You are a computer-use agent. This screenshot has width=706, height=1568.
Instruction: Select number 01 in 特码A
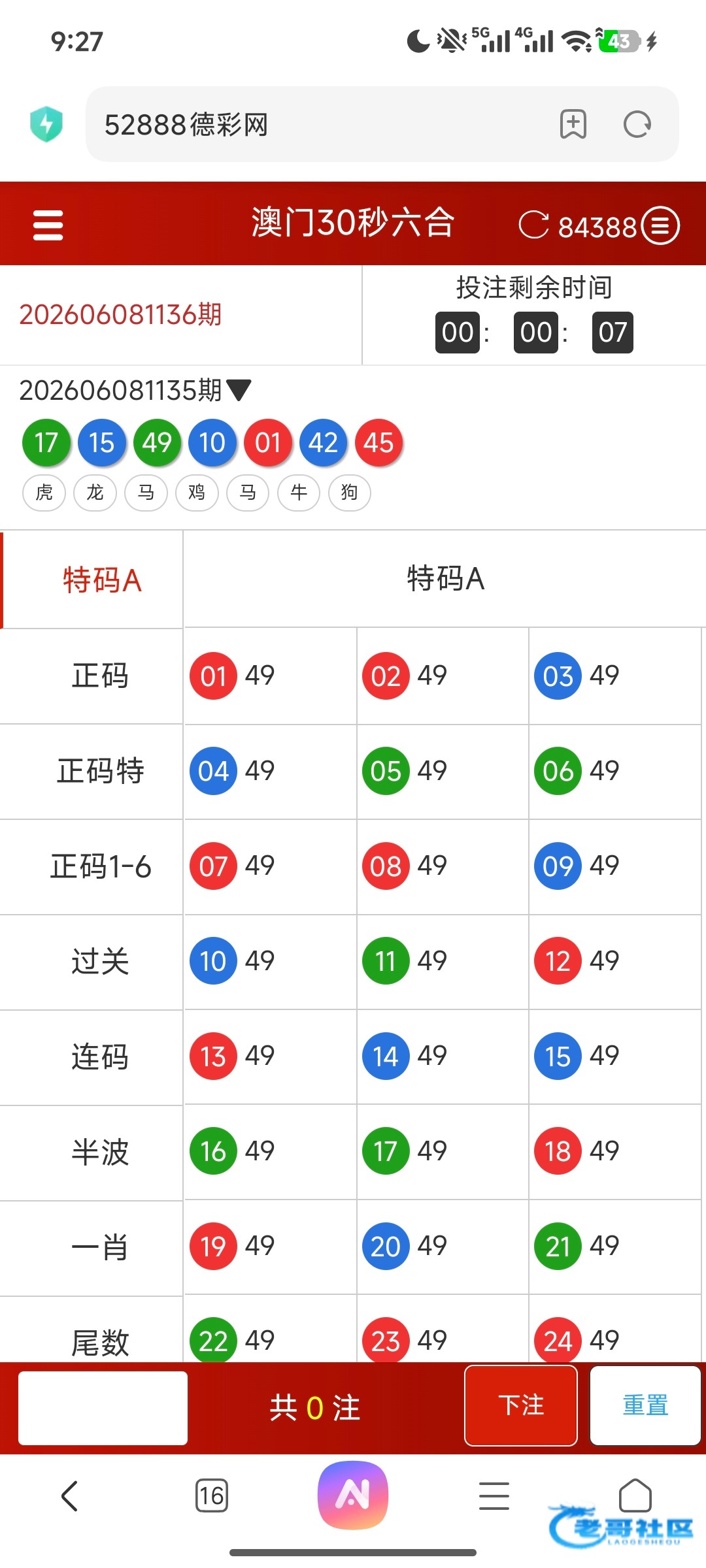click(x=270, y=676)
